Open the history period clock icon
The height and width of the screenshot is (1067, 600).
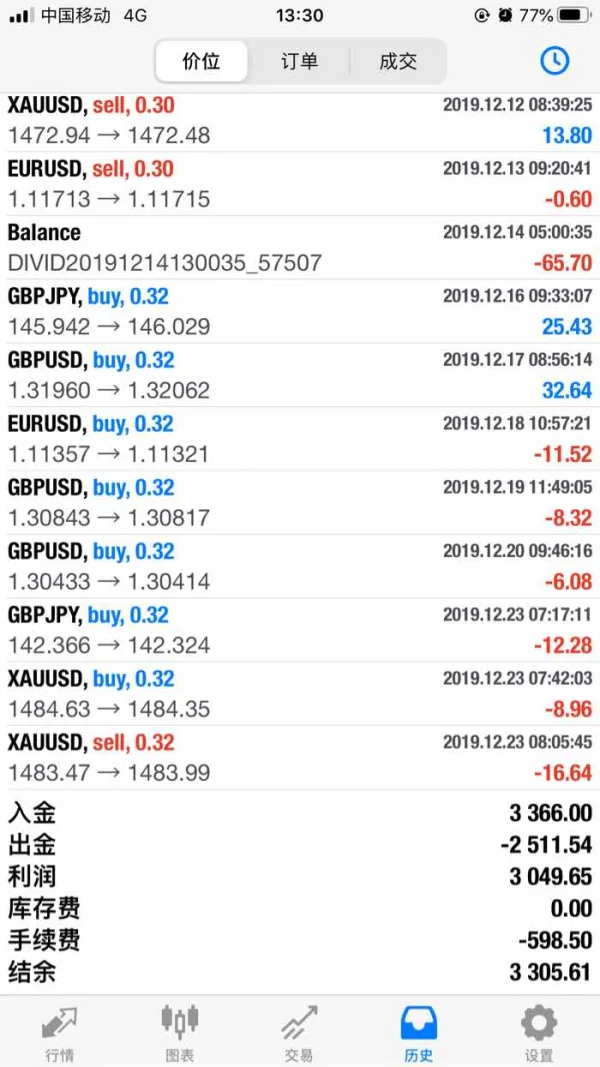[554, 61]
